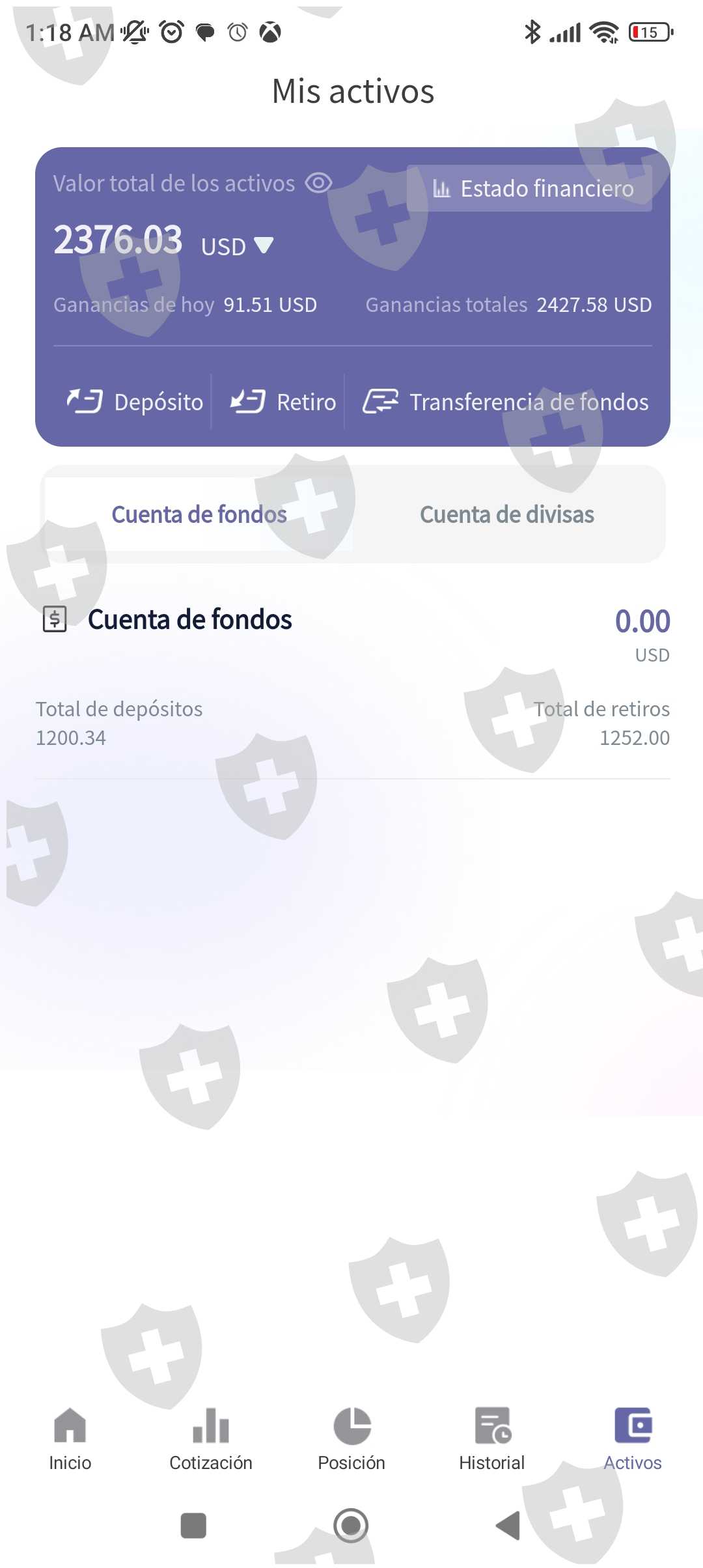
Task: Return to the system home screen
Action: point(351,1525)
